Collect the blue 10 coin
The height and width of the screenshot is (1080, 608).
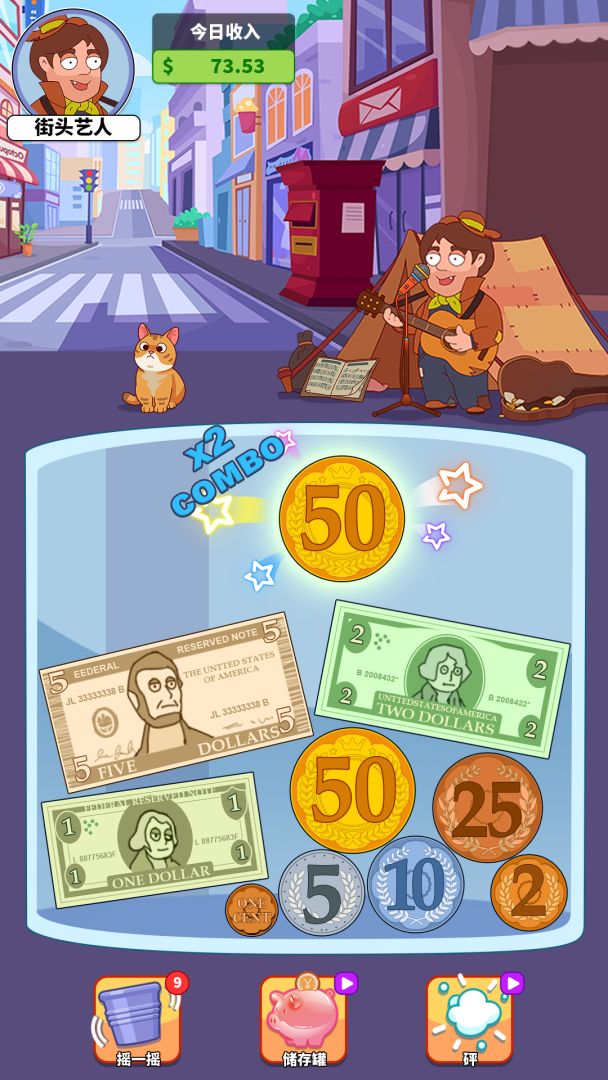point(418,884)
